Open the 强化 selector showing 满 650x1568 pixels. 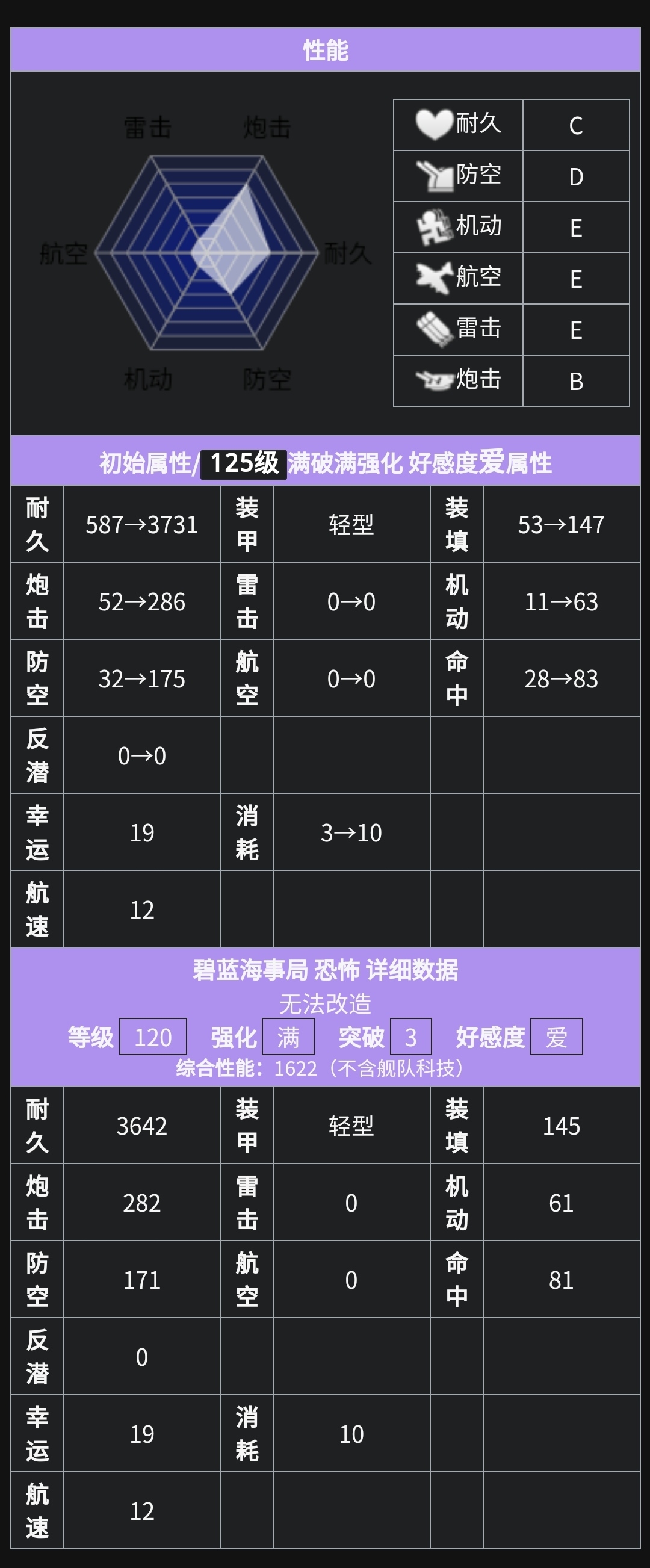click(x=288, y=1037)
